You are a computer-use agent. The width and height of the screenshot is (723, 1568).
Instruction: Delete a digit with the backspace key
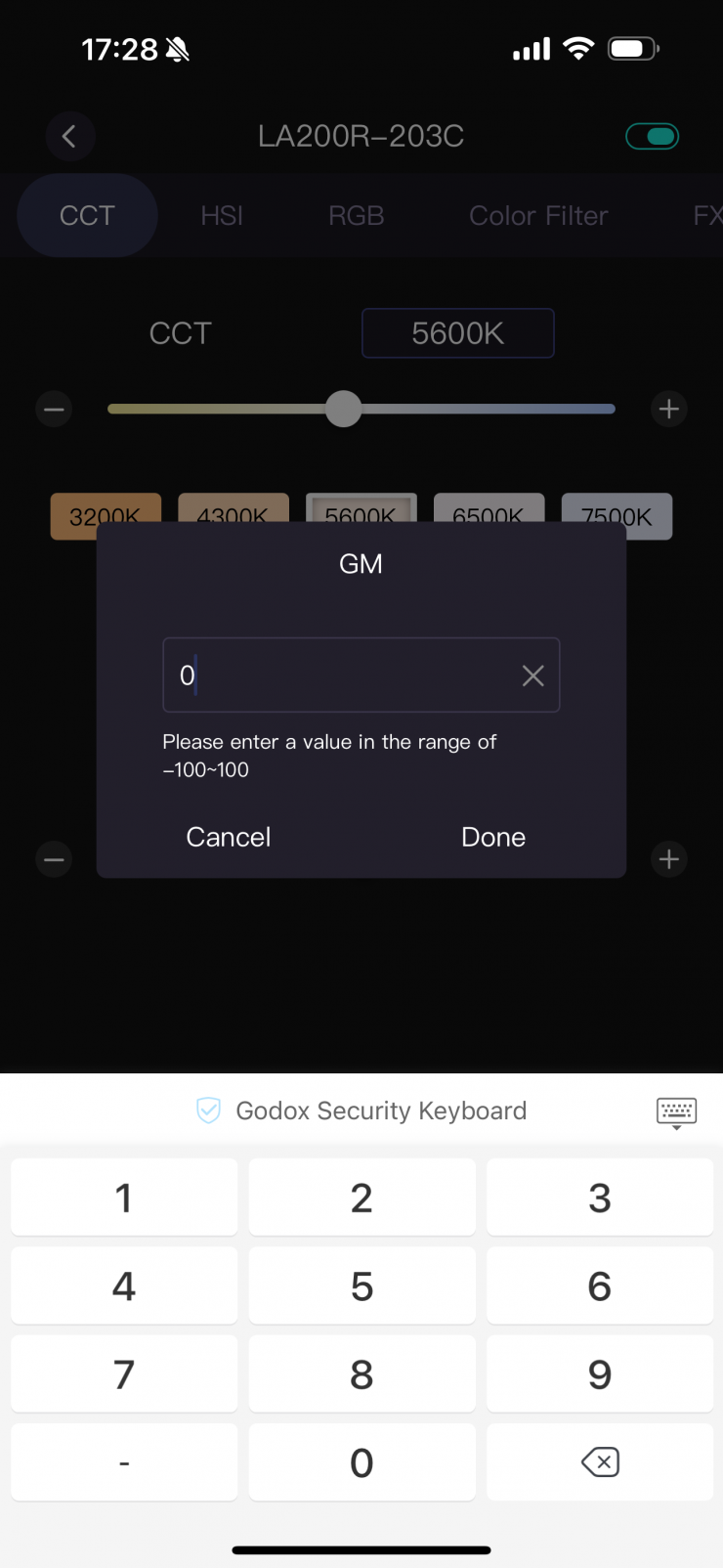click(600, 1462)
